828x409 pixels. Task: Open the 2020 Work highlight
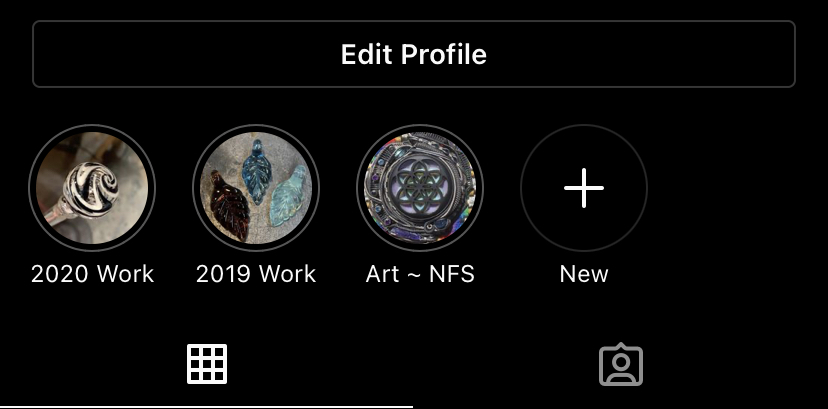(92, 188)
